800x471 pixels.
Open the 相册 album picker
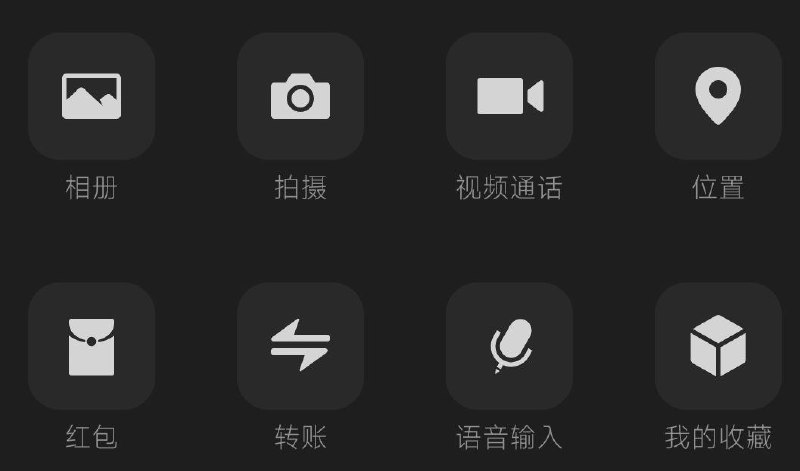tap(91, 97)
